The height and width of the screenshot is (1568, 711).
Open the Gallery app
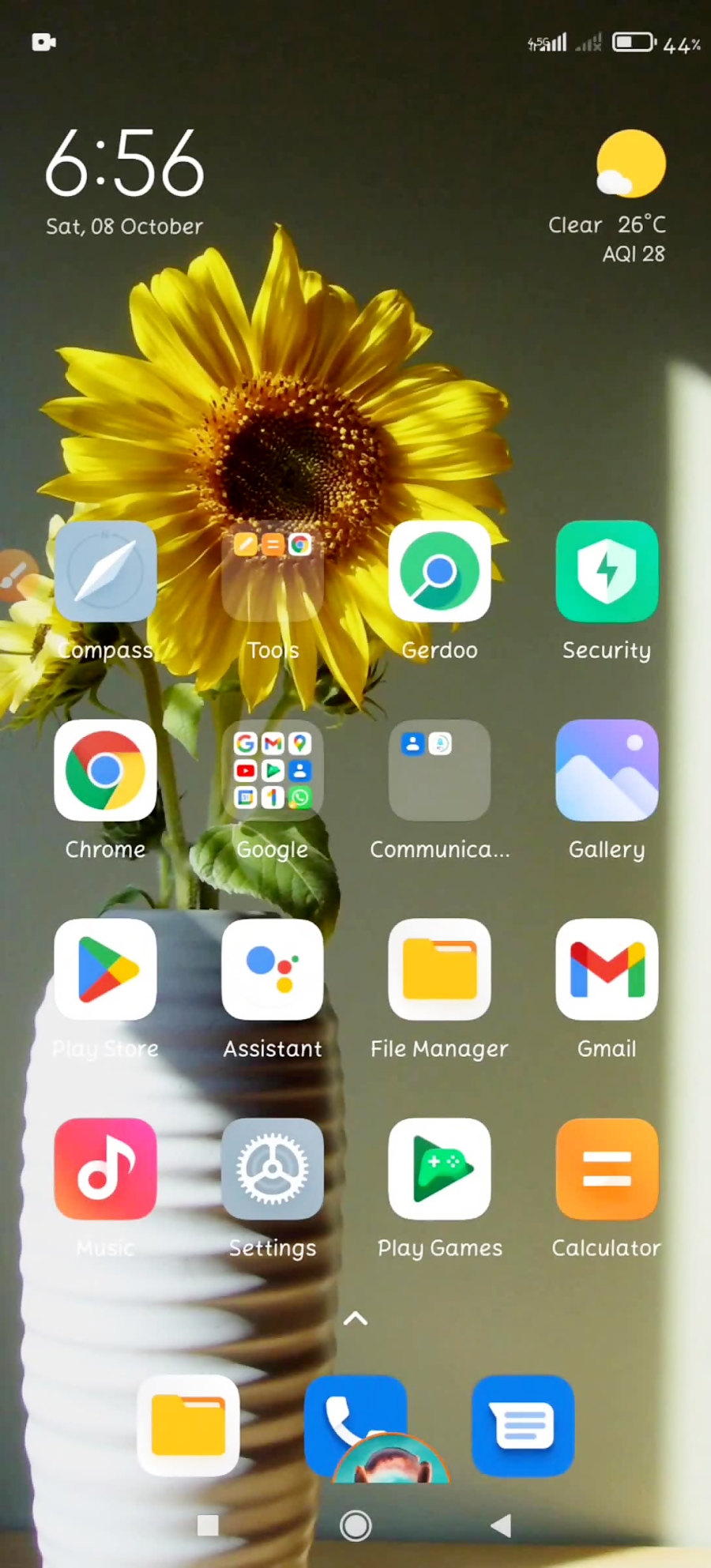(x=607, y=770)
